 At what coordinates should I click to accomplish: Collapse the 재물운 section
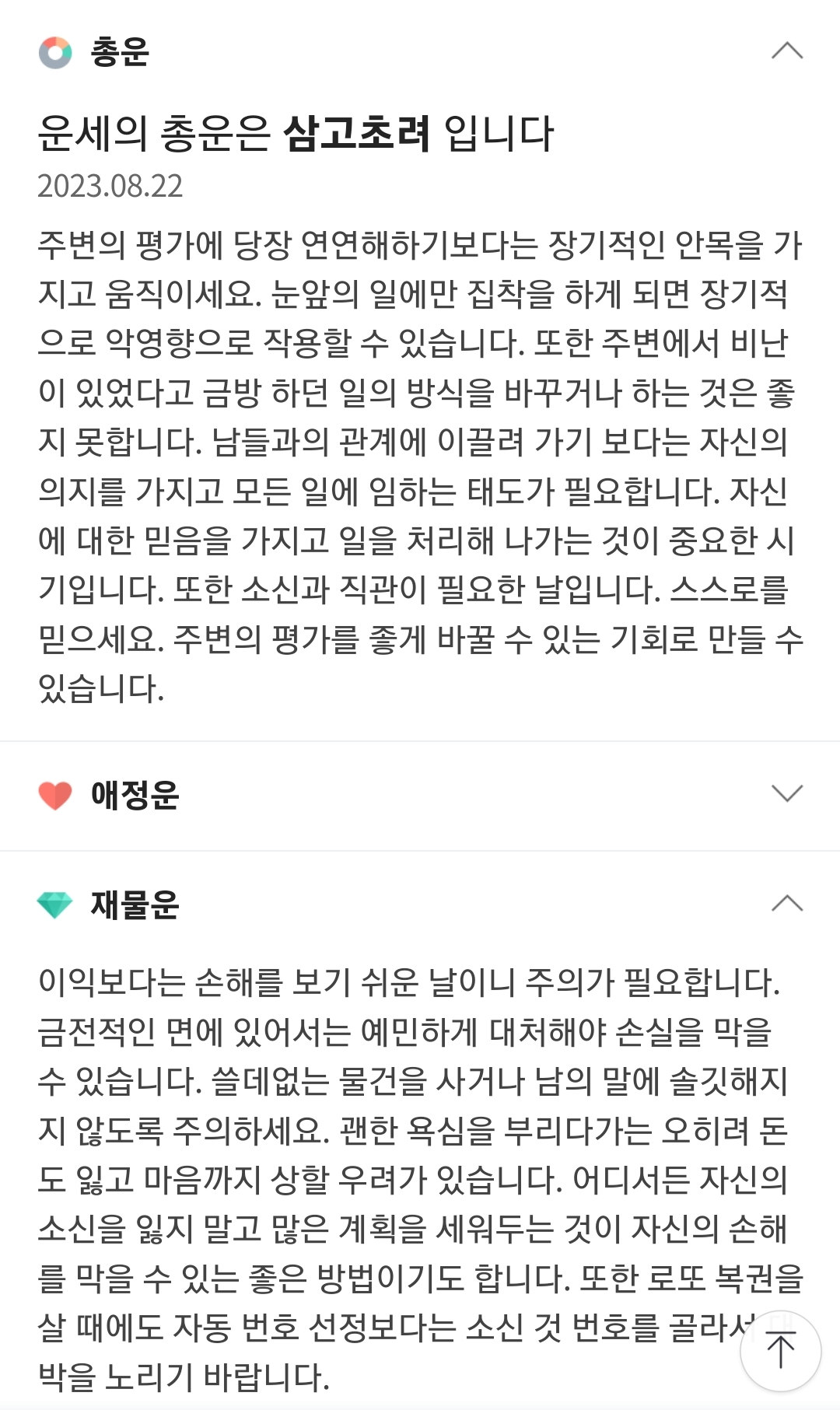click(x=786, y=904)
